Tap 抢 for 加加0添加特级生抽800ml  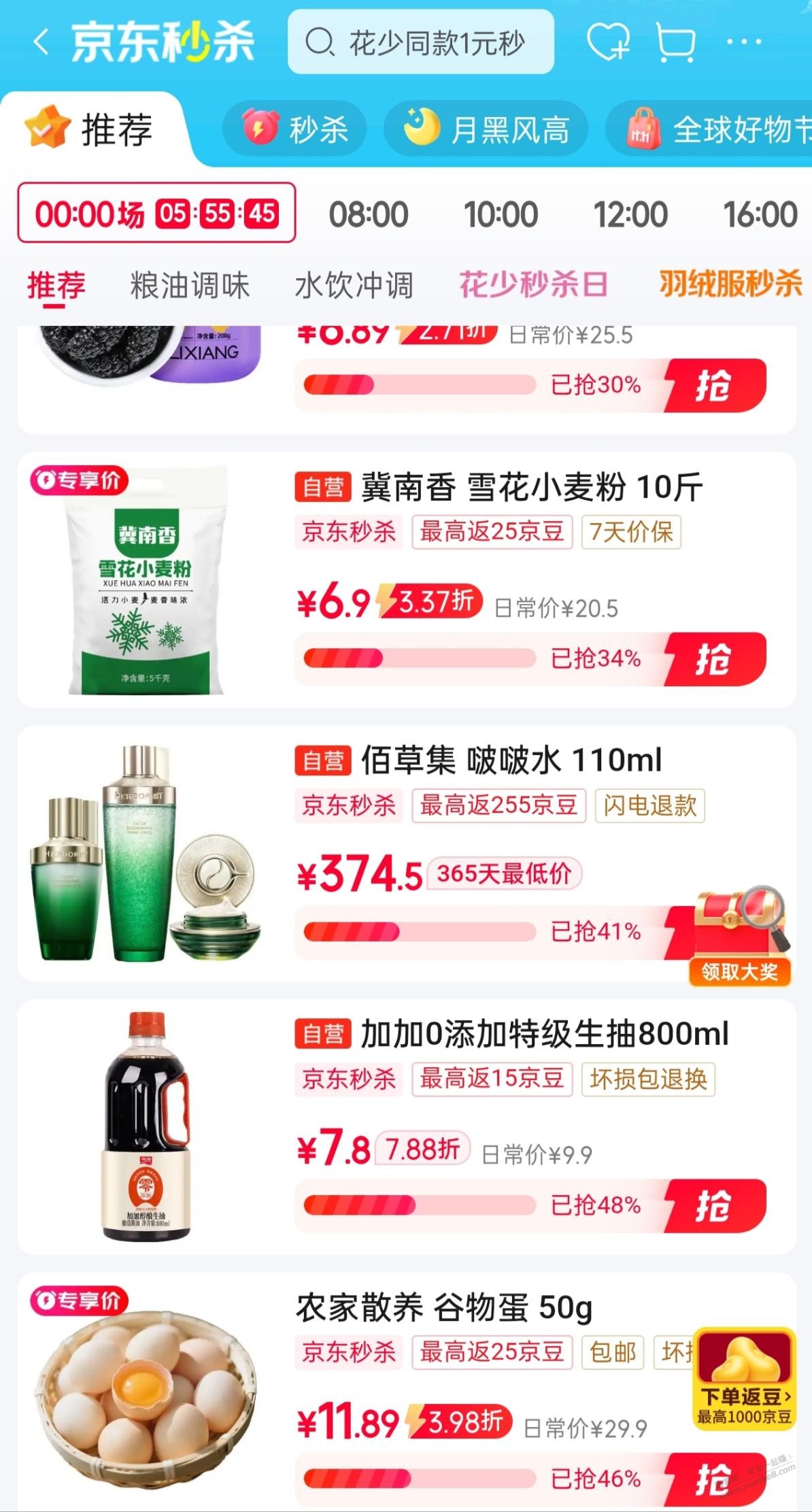(x=714, y=1205)
